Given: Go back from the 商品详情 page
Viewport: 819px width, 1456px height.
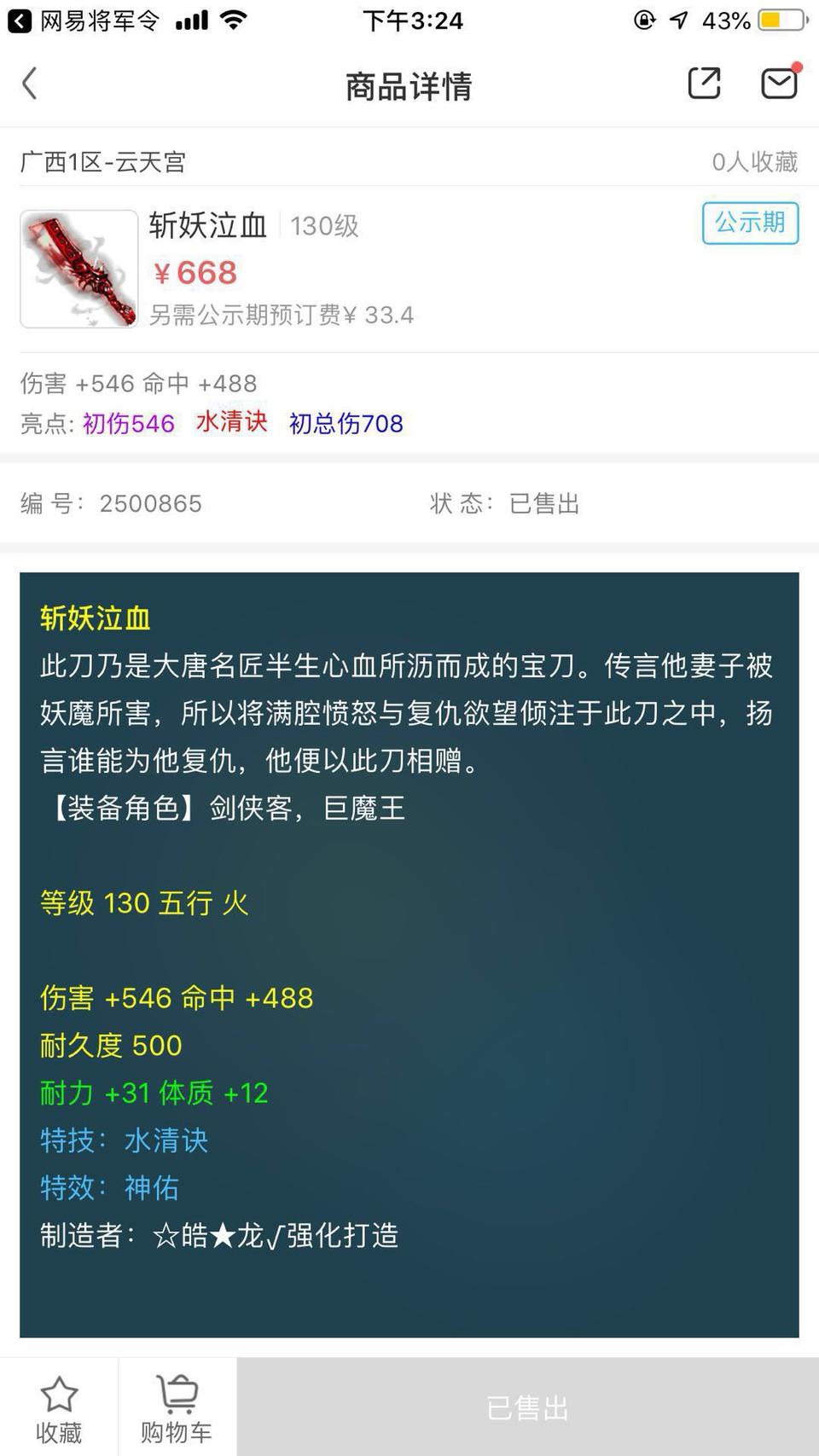Looking at the screenshot, I should click(x=30, y=84).
